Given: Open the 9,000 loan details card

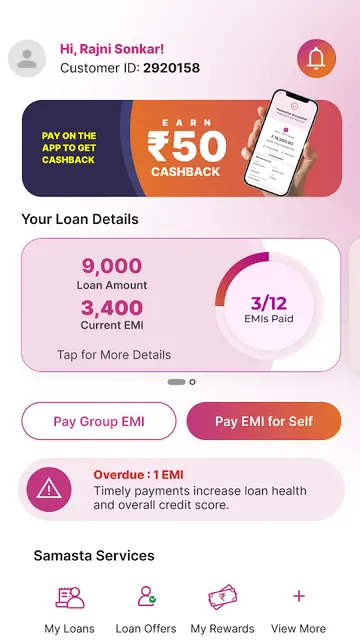Looking at the screenshot, I should point(181,305).
